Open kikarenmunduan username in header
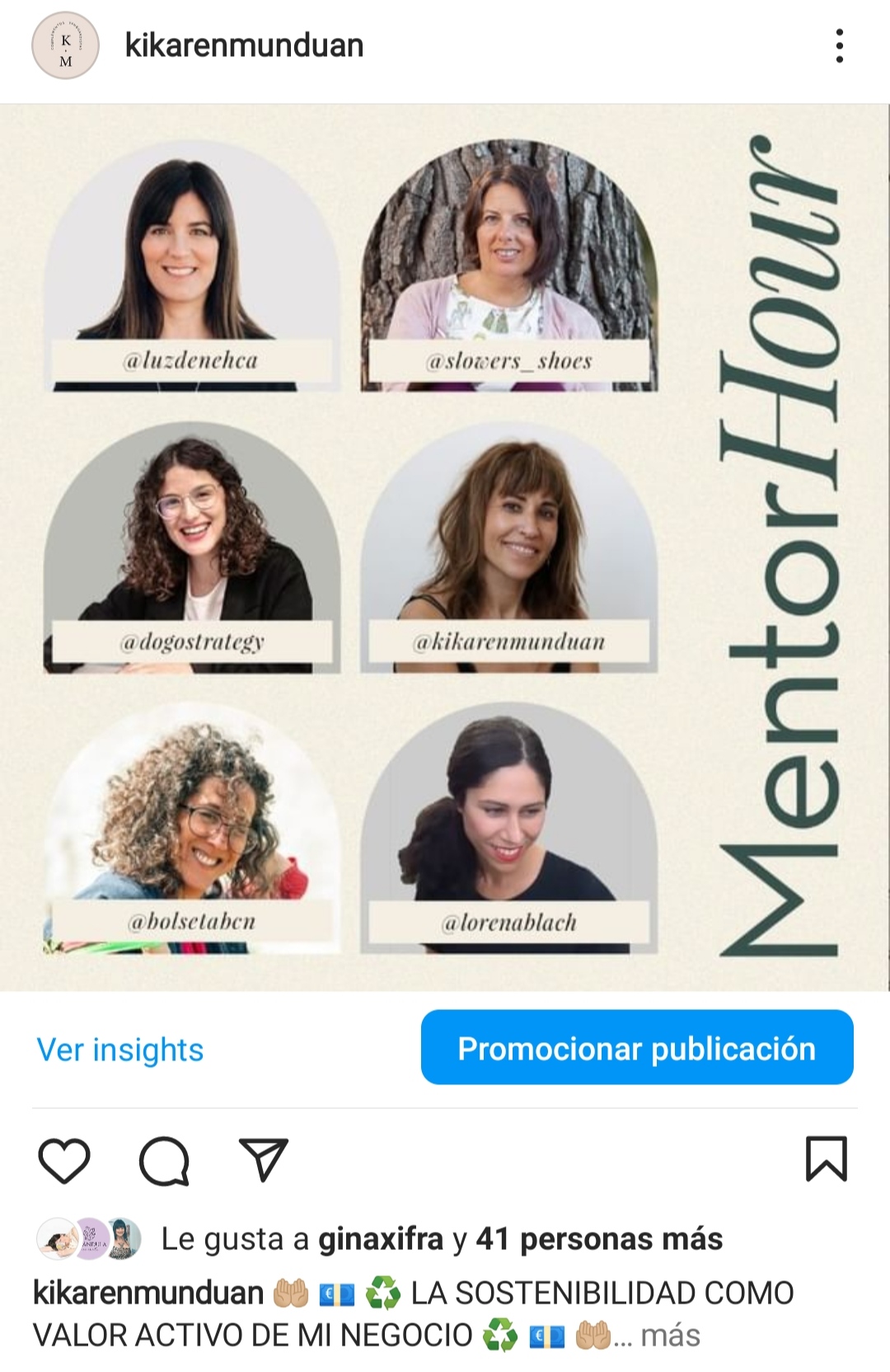 tap(244, 45)
